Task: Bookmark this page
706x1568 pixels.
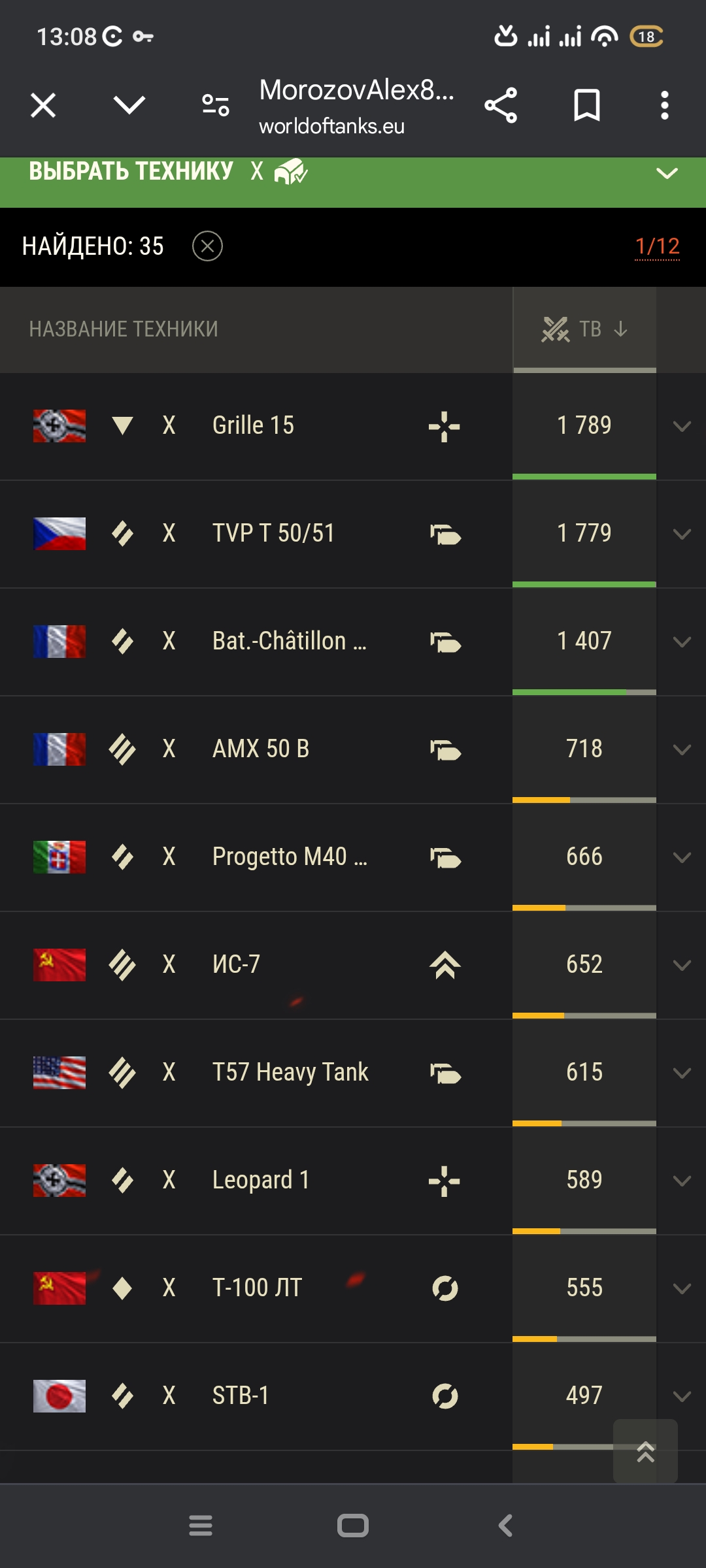Action: point(586,105)
